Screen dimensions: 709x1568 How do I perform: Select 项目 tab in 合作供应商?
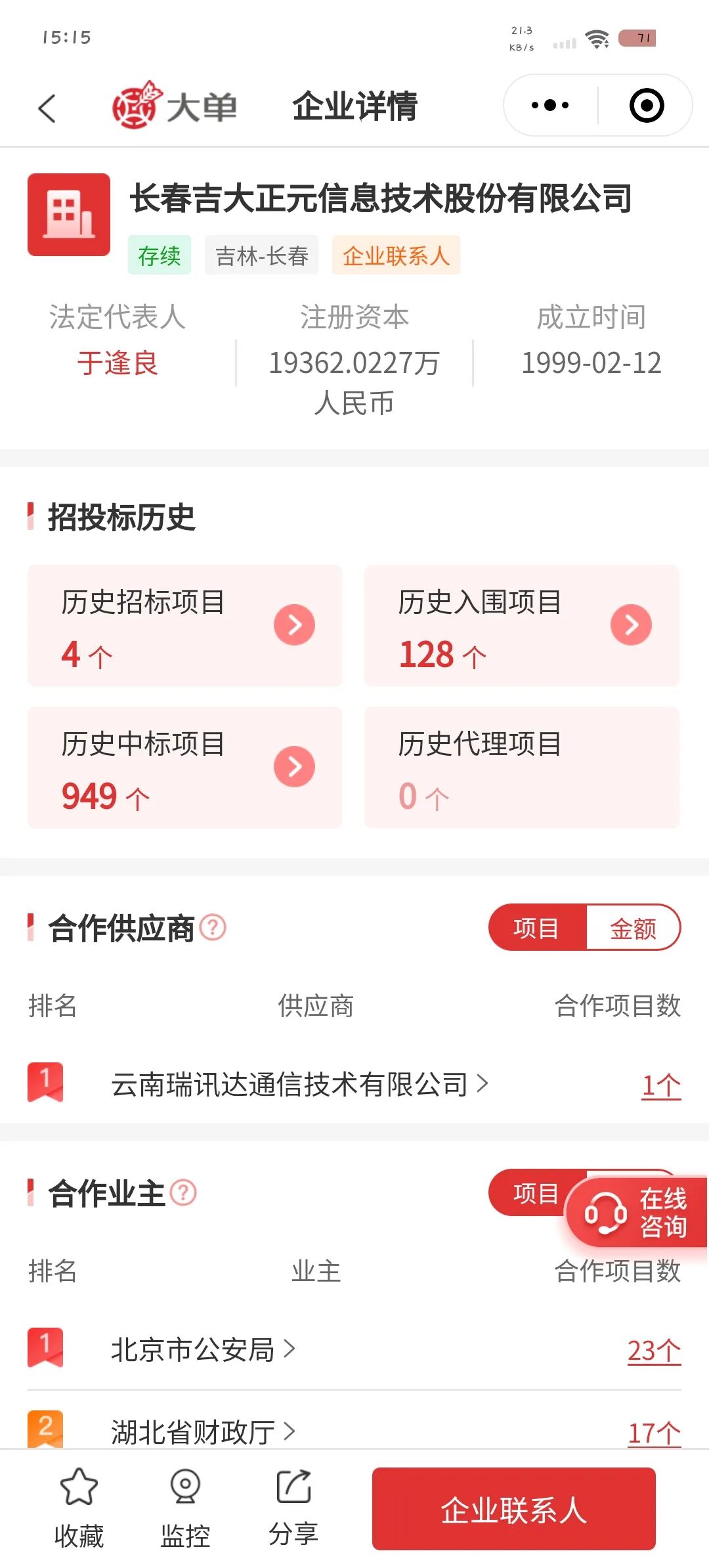(x=536, y=928)
